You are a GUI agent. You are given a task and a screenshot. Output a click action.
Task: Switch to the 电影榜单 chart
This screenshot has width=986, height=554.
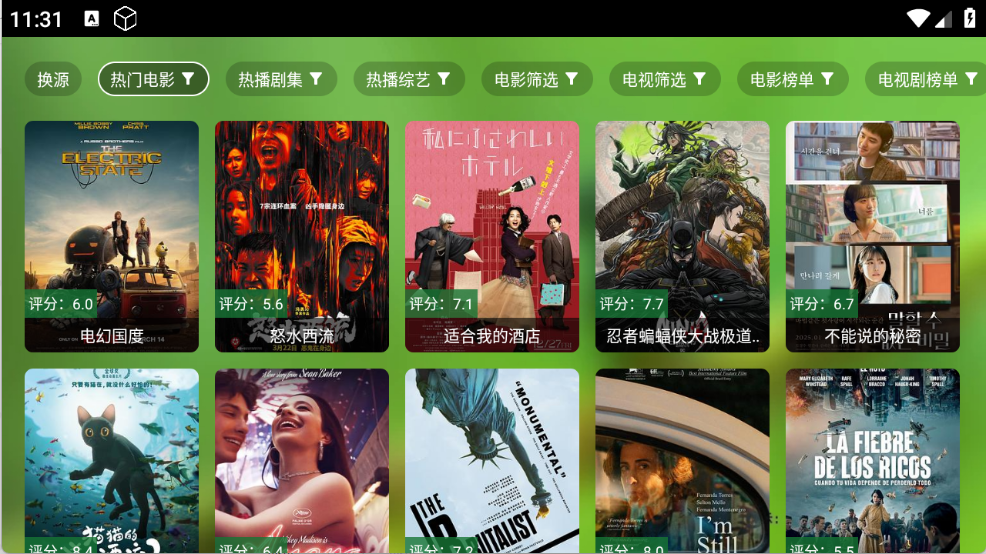coord(793,80)
